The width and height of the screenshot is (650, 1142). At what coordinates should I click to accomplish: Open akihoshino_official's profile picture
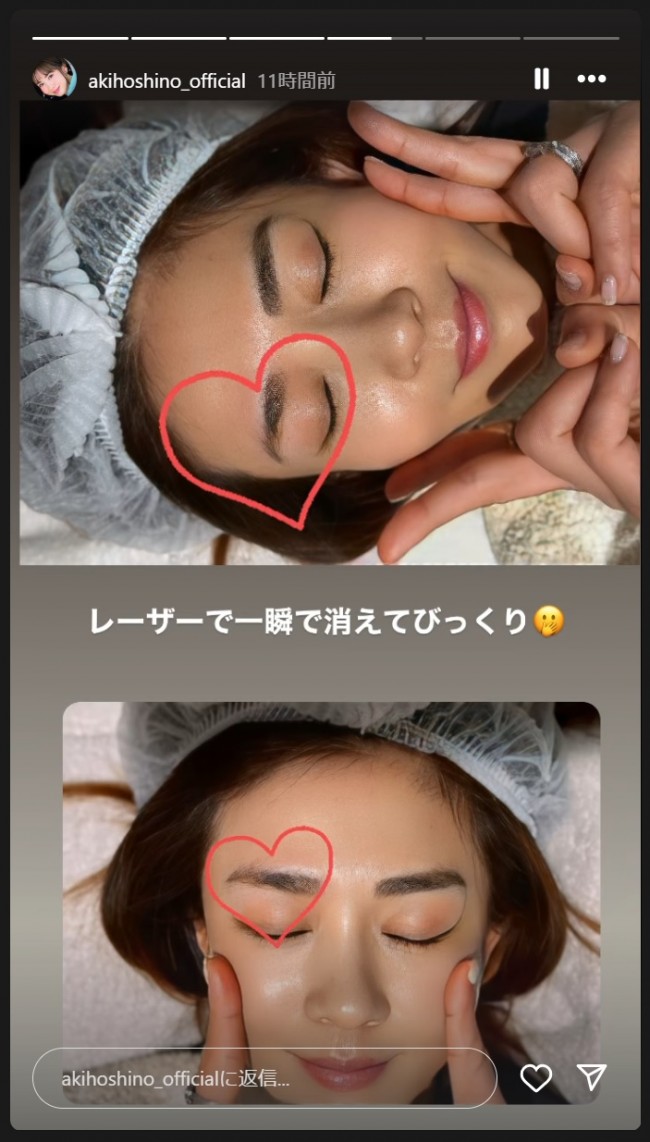pyautogui.click(x=54, y=80)
